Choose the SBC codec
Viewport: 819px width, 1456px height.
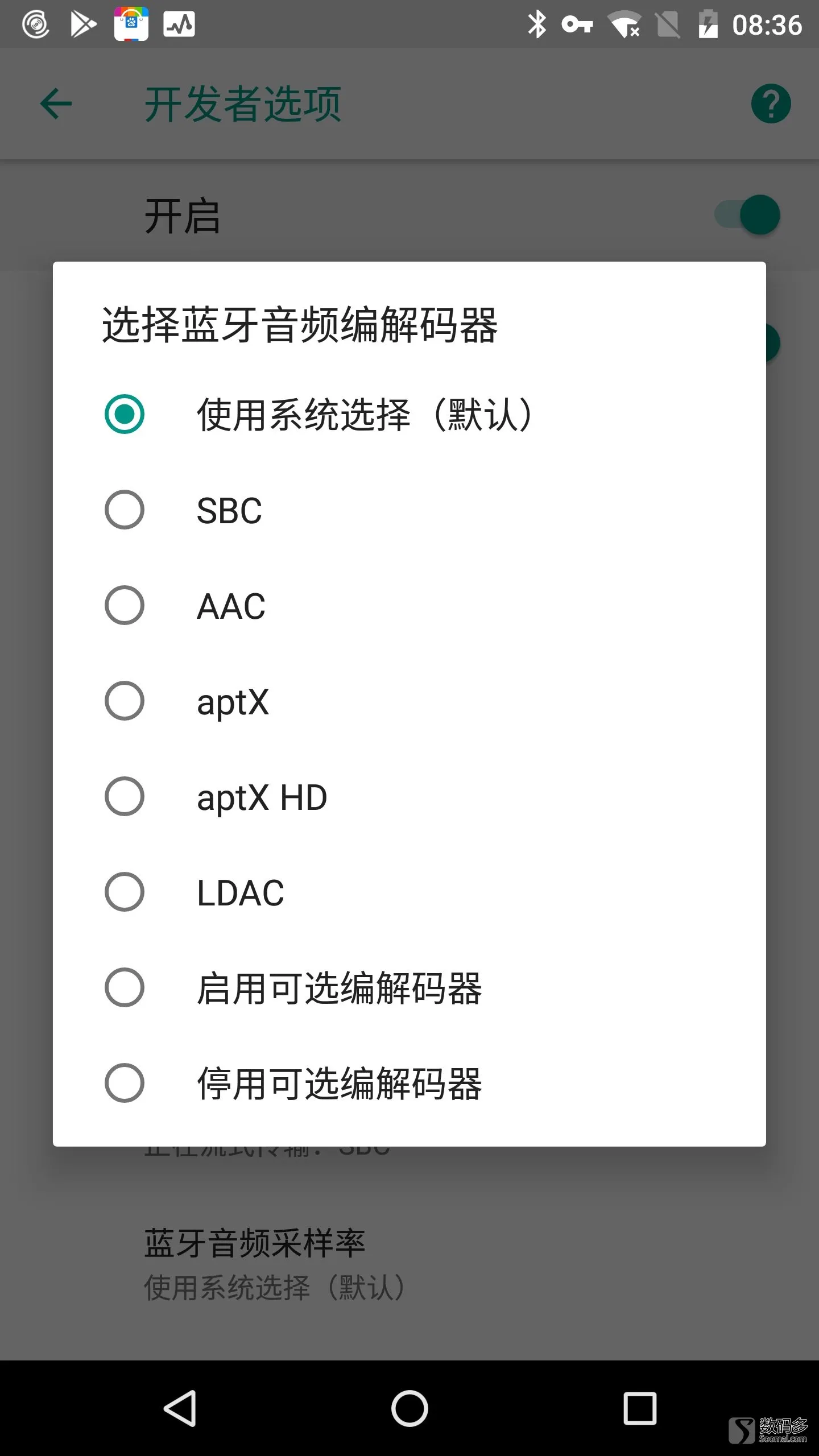(409, 510)
